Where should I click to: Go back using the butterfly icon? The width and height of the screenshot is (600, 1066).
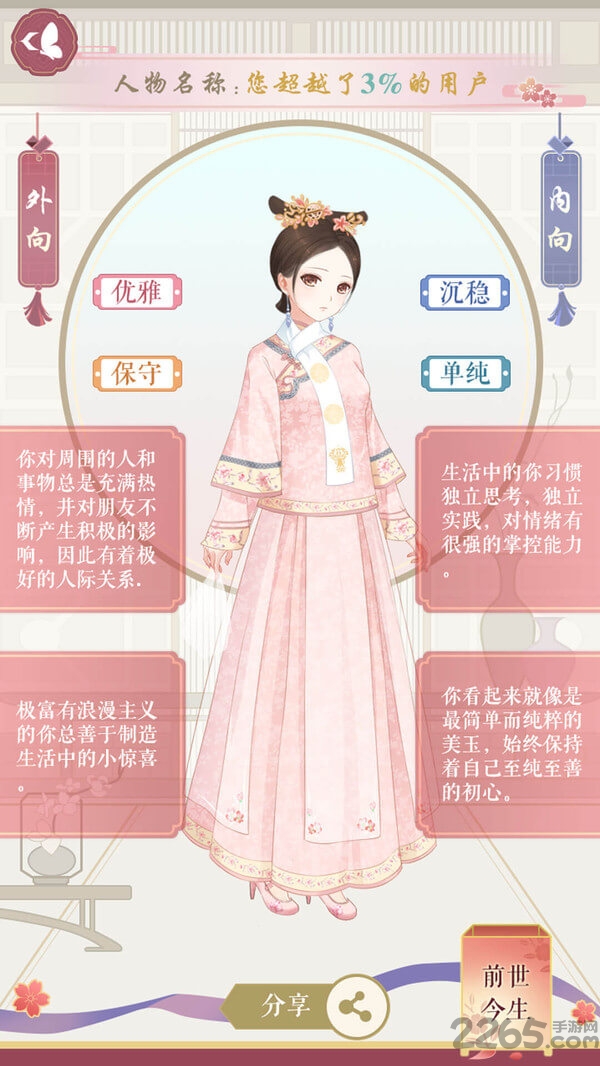coord(42,40)
